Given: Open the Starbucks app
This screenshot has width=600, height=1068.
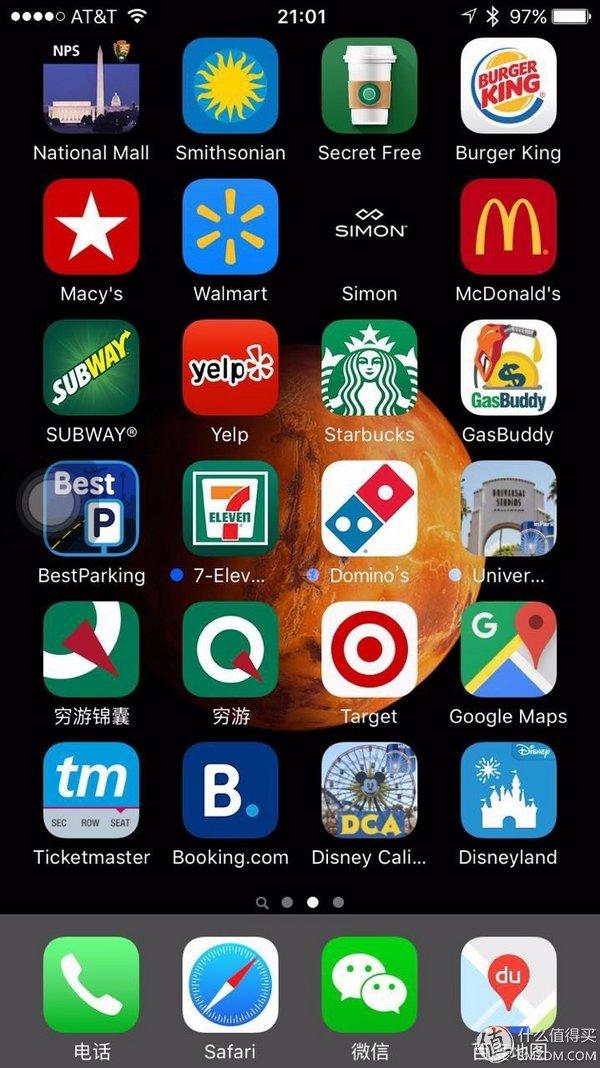Looking at the screenshot, I should point(369,367).
